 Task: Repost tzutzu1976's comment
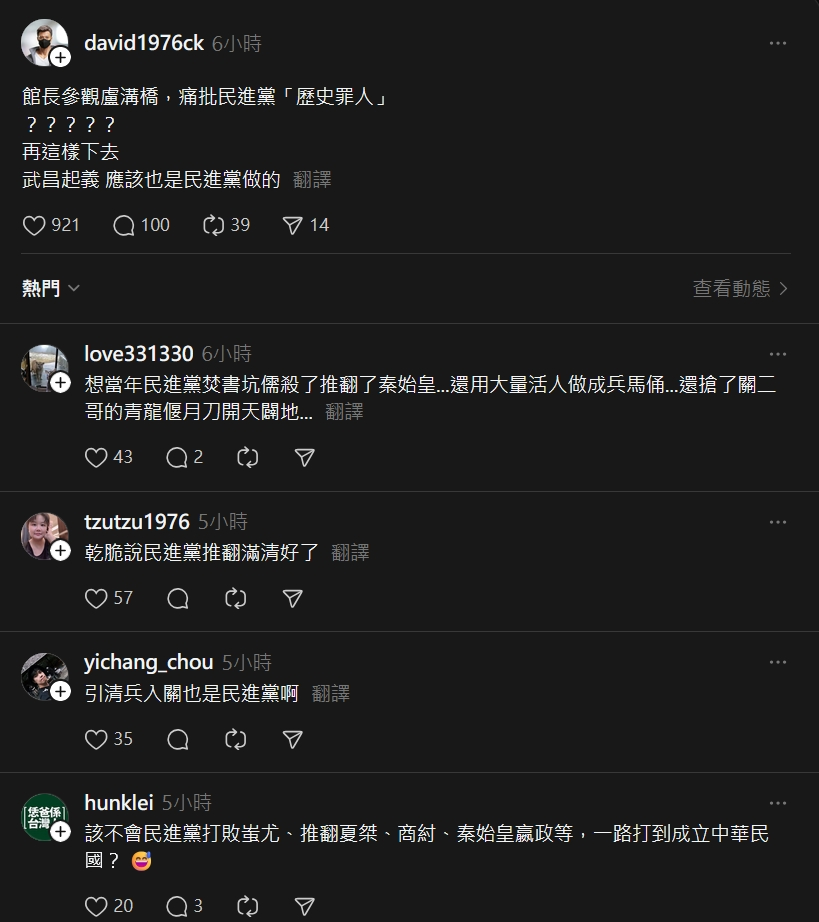236,598
